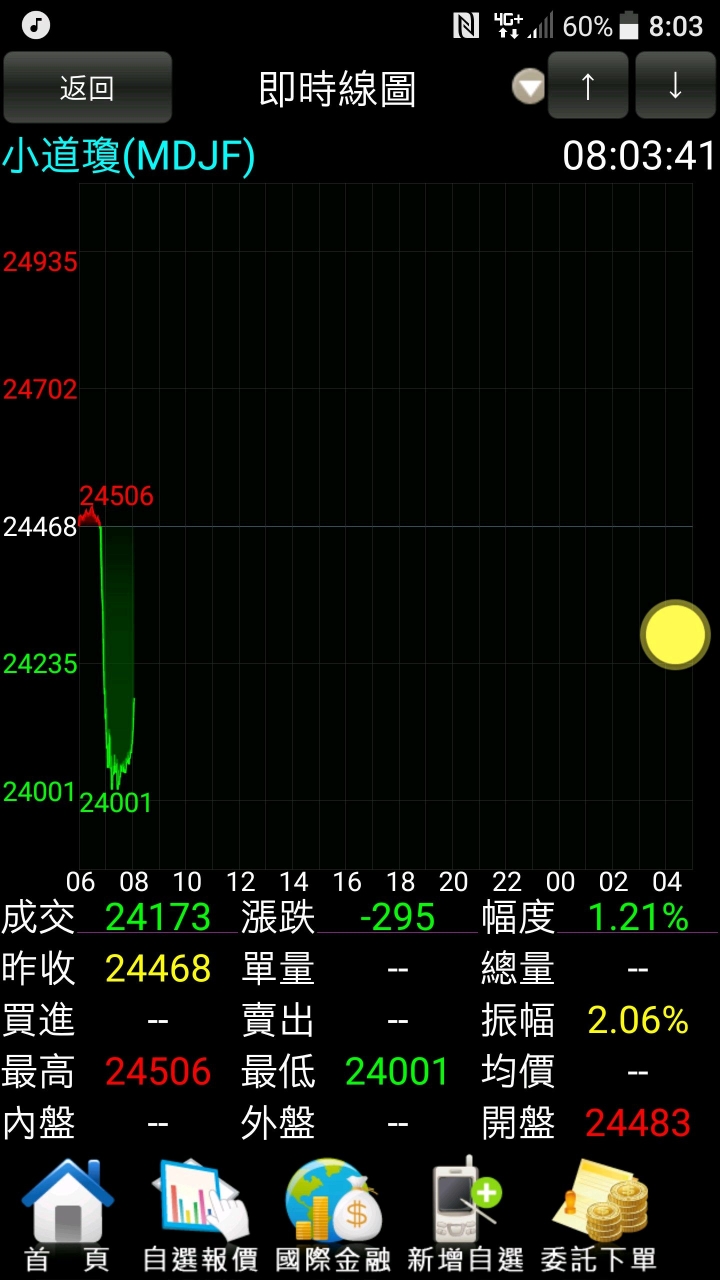This screenshot has height=1280, width=720.
Task: Open the dropdown triangle next to 即時線圖
Action: click(x=529, y=88)
